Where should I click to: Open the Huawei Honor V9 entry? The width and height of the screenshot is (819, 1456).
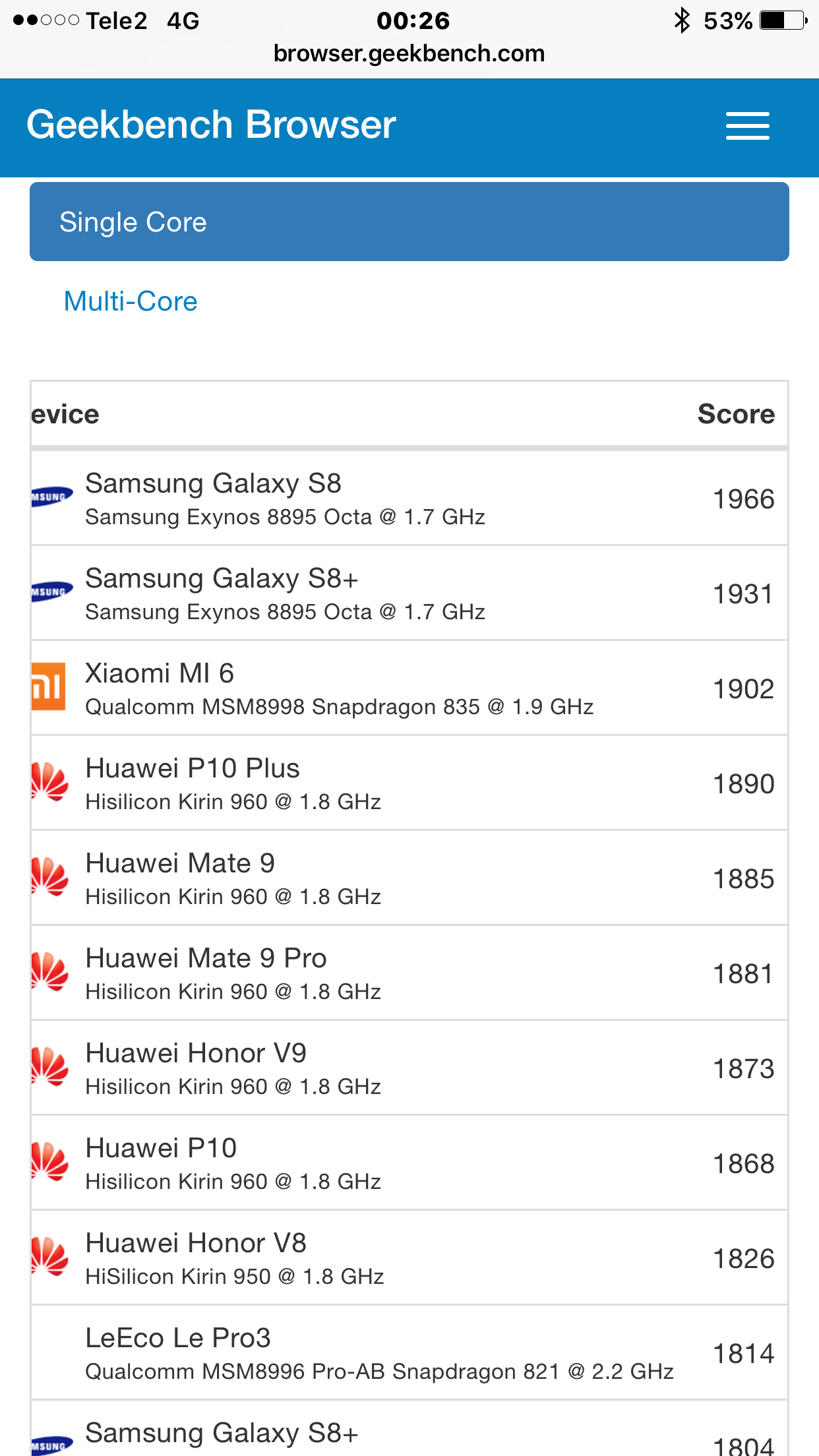(196, 1053)
